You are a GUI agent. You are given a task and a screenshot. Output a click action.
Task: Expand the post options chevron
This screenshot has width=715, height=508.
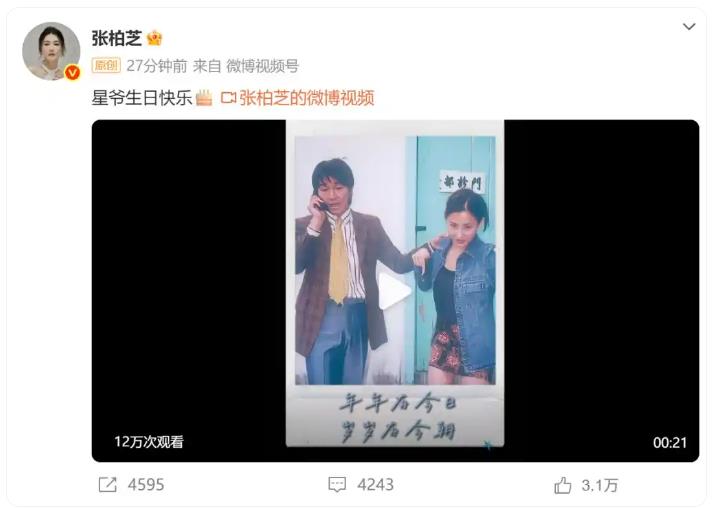688,27
